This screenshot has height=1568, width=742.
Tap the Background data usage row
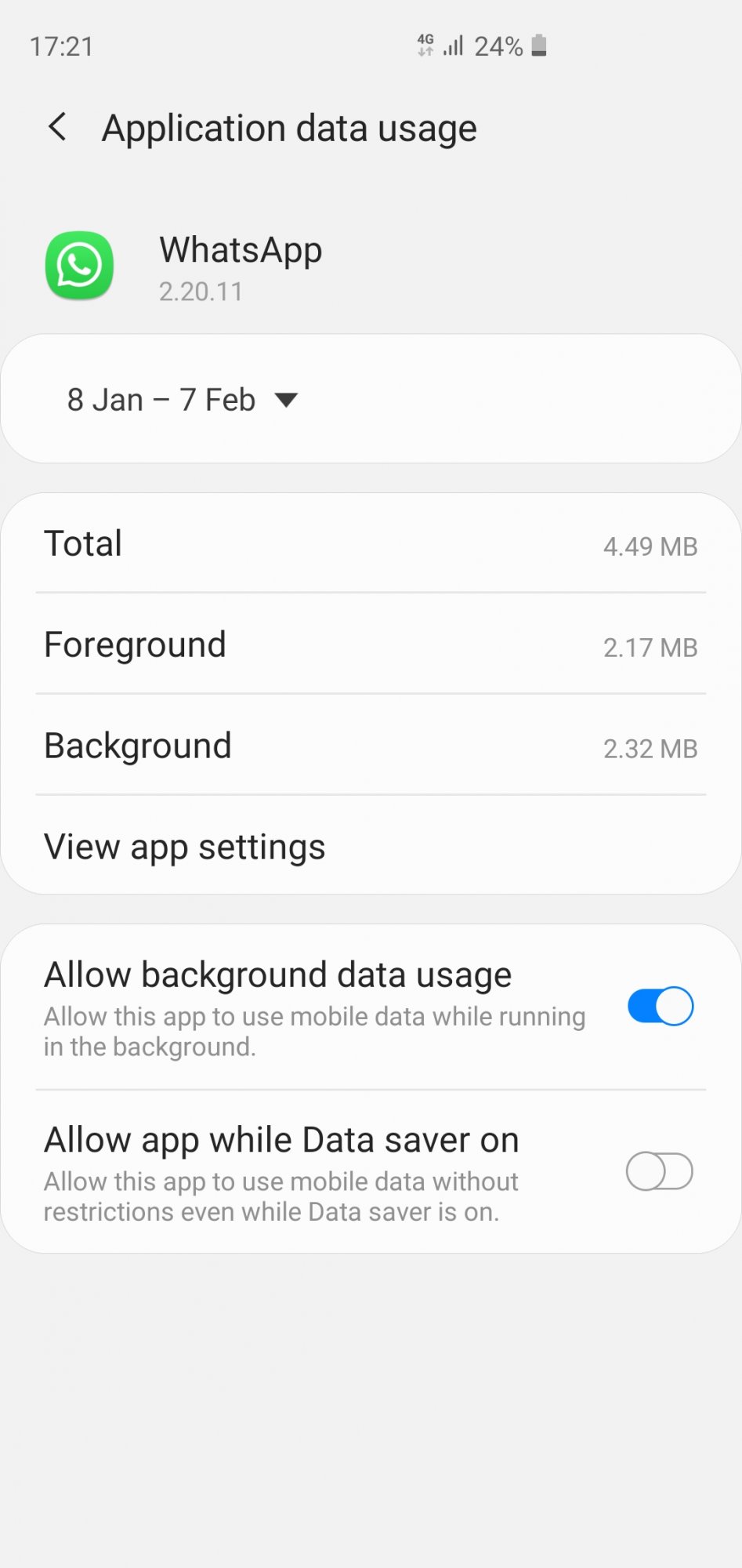pos(371,746)
